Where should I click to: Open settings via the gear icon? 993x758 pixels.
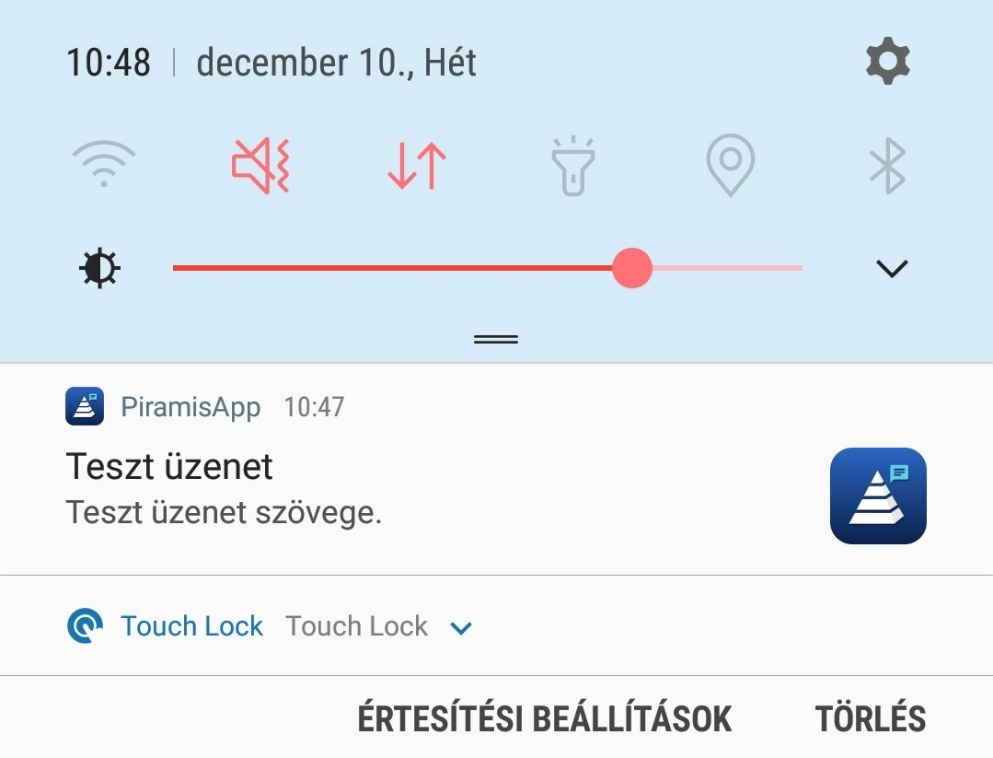(887, 62)
